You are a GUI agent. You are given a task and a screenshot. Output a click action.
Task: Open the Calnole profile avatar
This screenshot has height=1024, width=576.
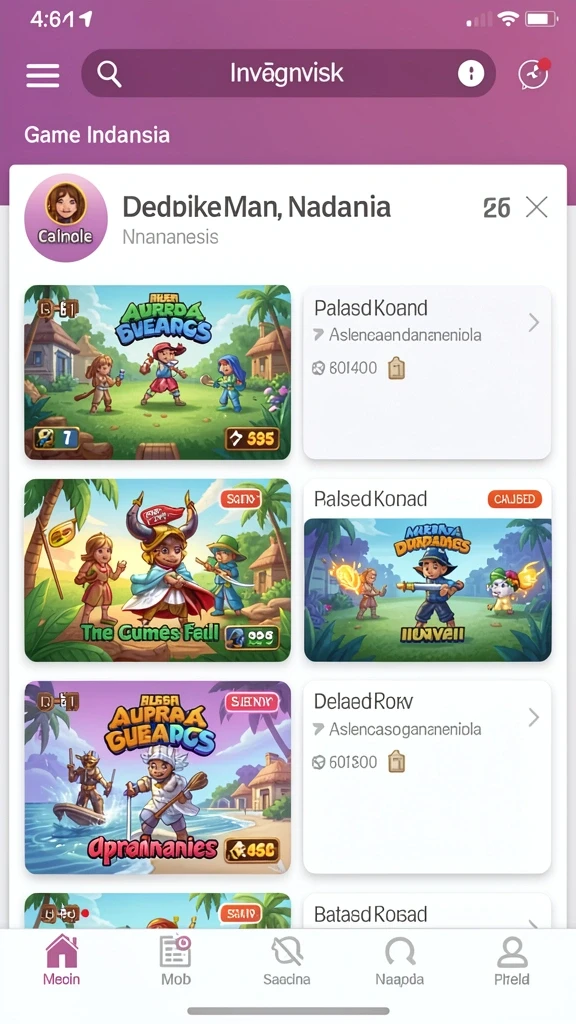tap(65, 217)
